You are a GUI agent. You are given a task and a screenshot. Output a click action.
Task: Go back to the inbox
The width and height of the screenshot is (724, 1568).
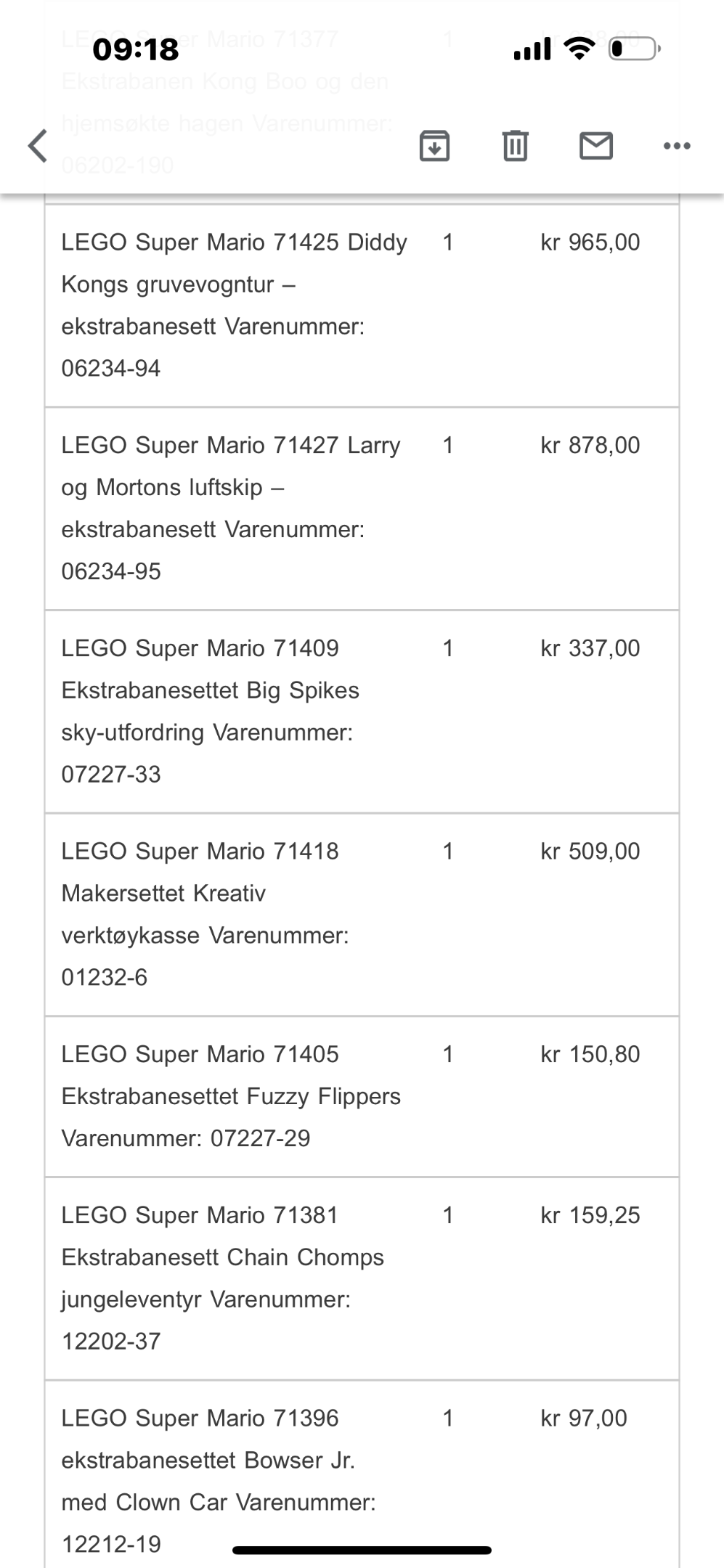pos(38,146)
